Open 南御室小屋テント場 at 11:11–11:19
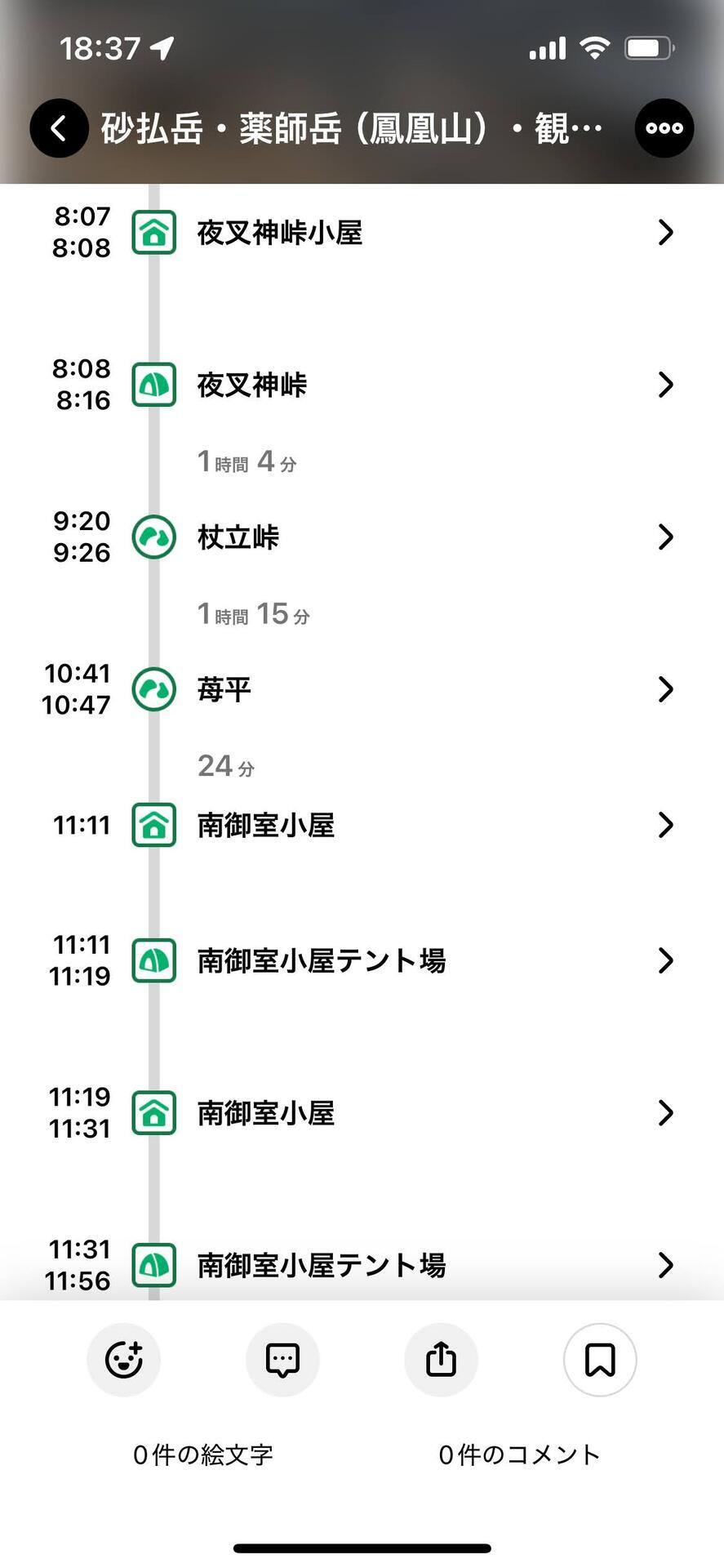Viewport: 724px width, 1568px height. coord(321,960)
